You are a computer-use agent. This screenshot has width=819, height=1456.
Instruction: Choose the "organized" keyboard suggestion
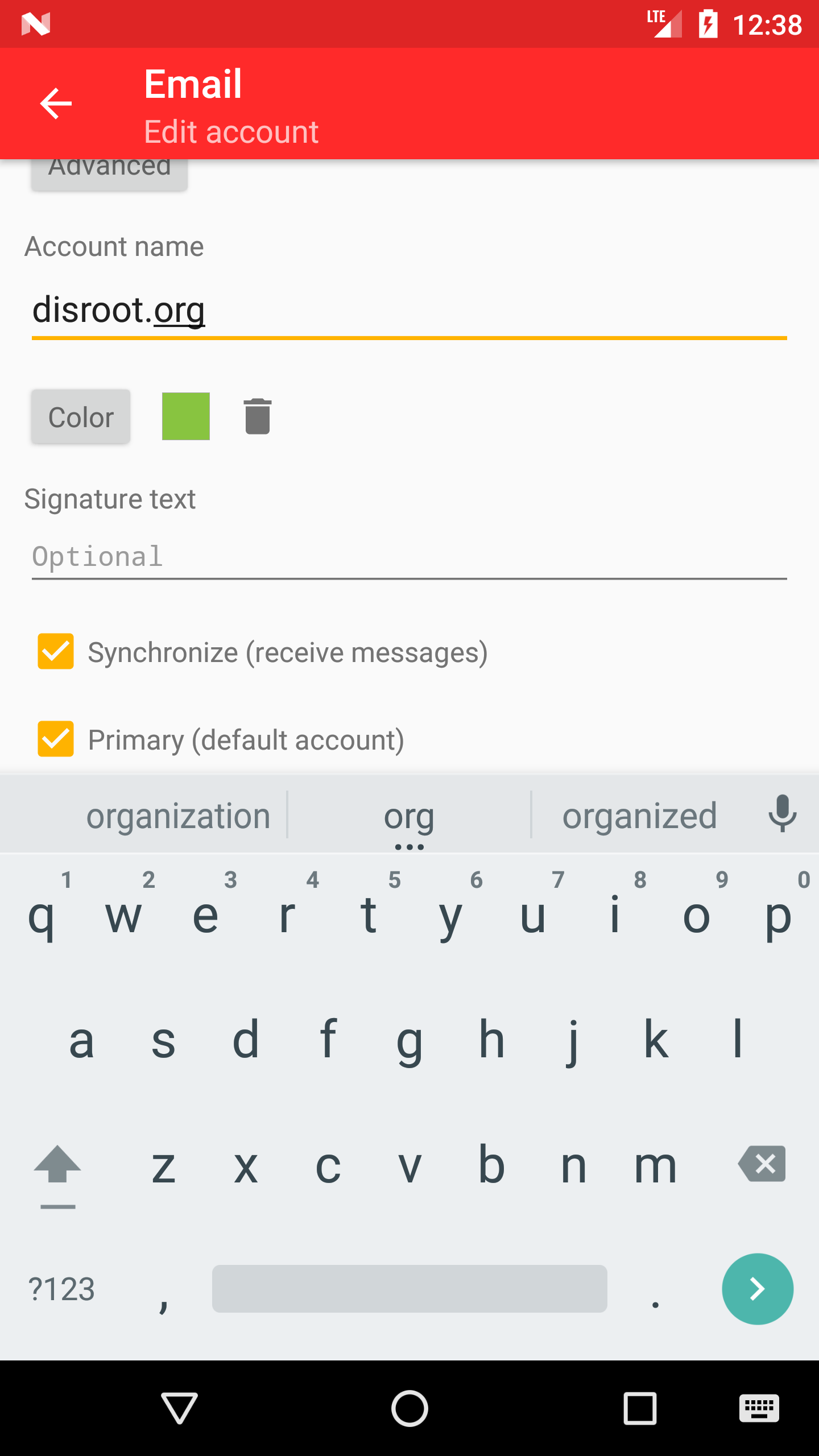[x=639, y=816]
